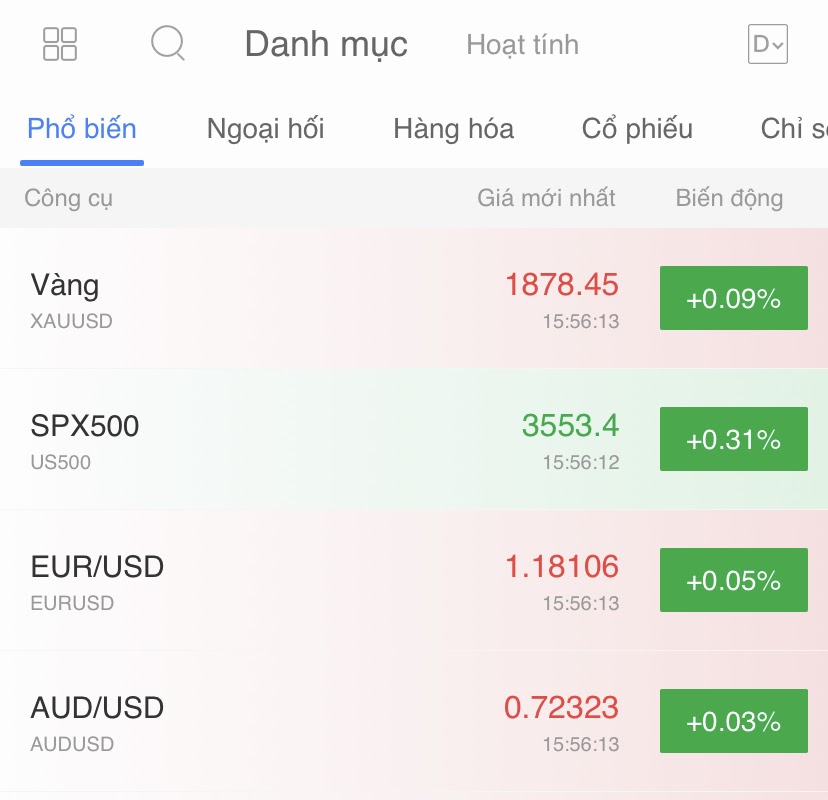Open the search magnifier

(167, 44)
